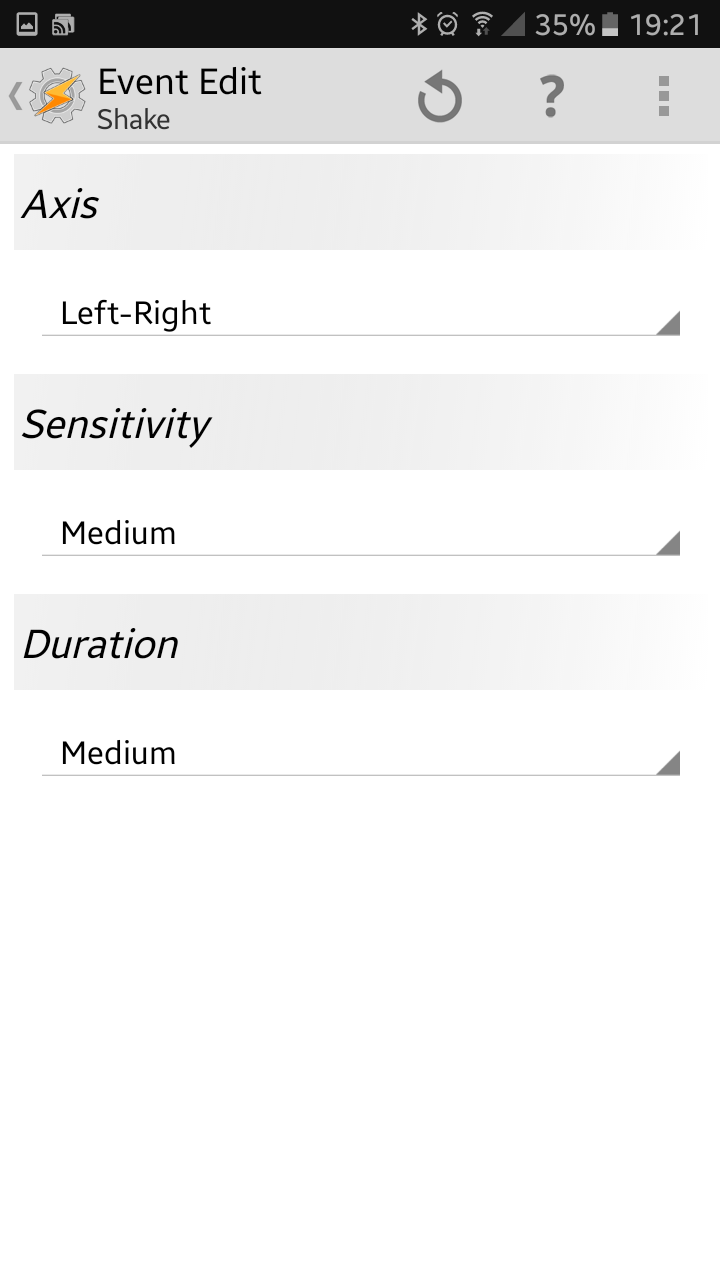Open the Sensitivity dropdown
The width and height of the screenshot is (720, 1280).
pos(361,533)
